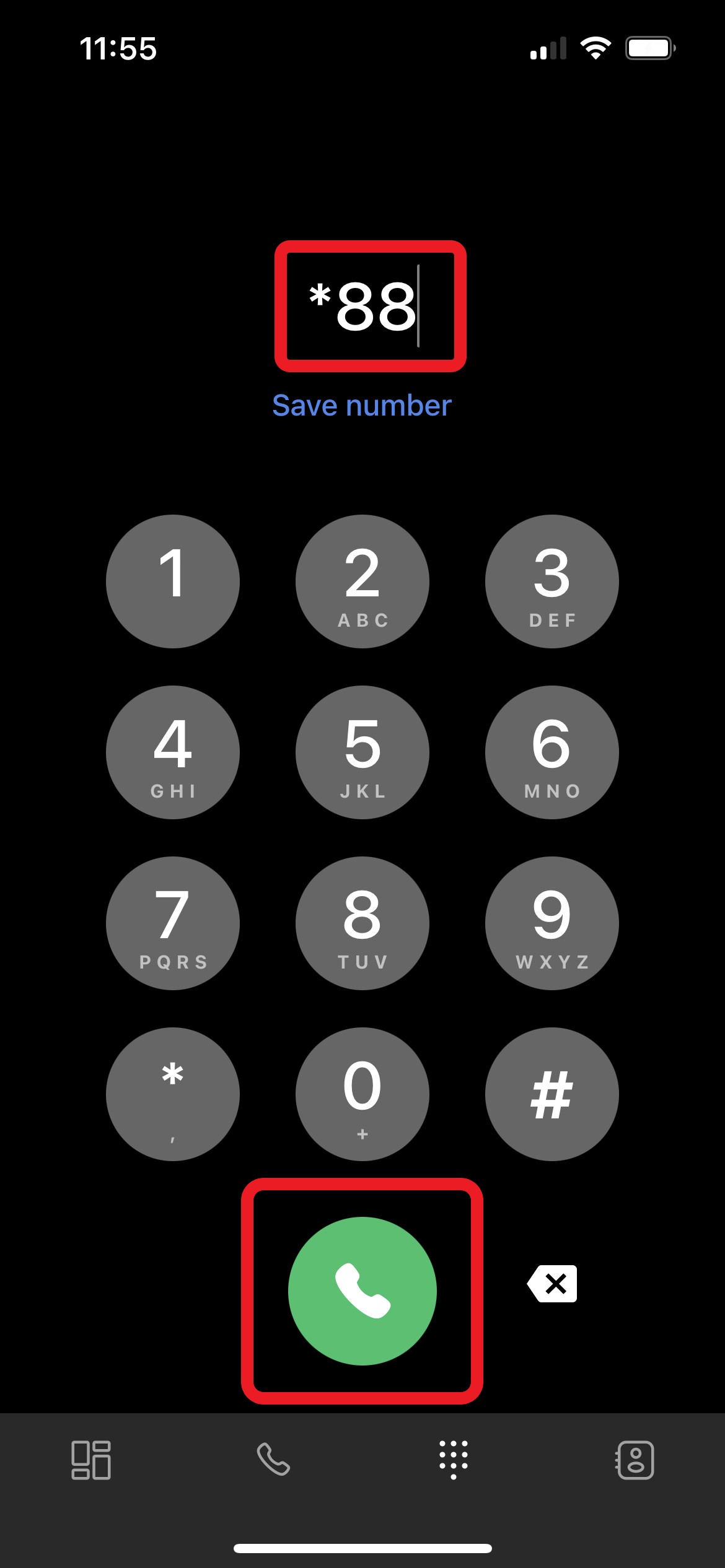This screenshot has height=1568, width=725.
Task: Tap keypad key 6 MNO
Action: point(551,752)
